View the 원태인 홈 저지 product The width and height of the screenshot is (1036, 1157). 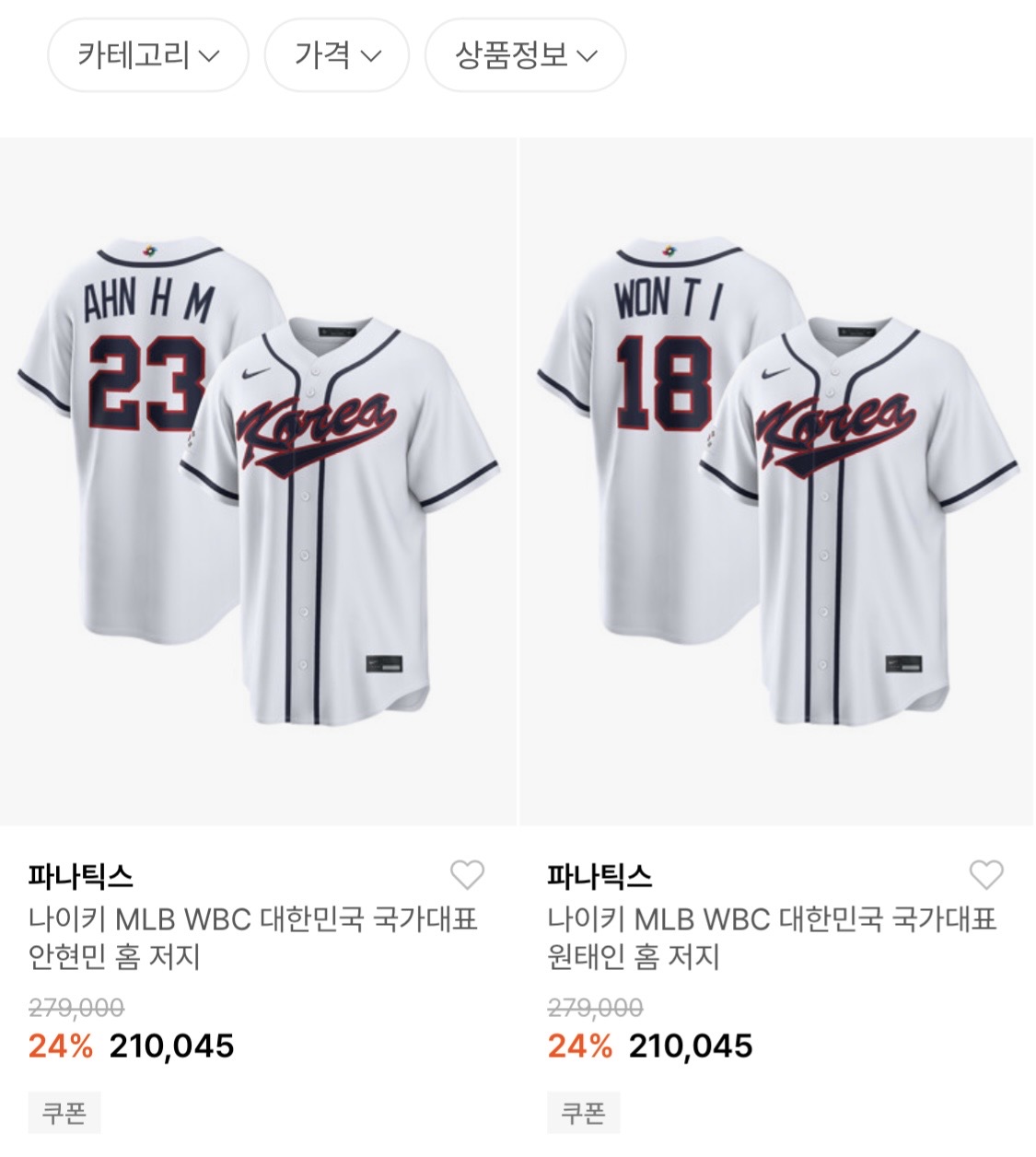pyautogui.click(x=776, y=482)
